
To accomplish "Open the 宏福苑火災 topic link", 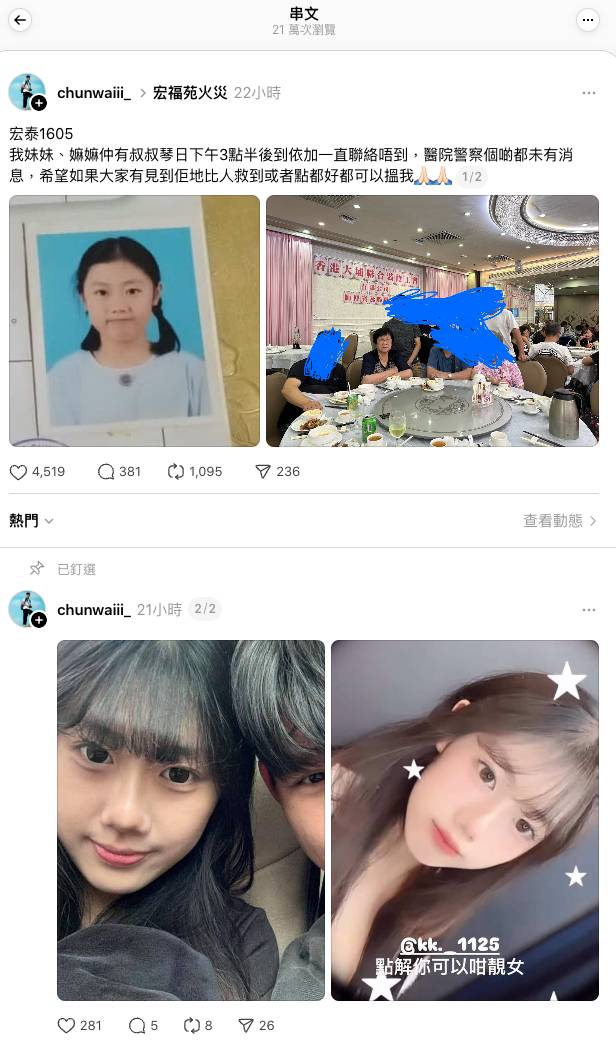I will point(190,93).
